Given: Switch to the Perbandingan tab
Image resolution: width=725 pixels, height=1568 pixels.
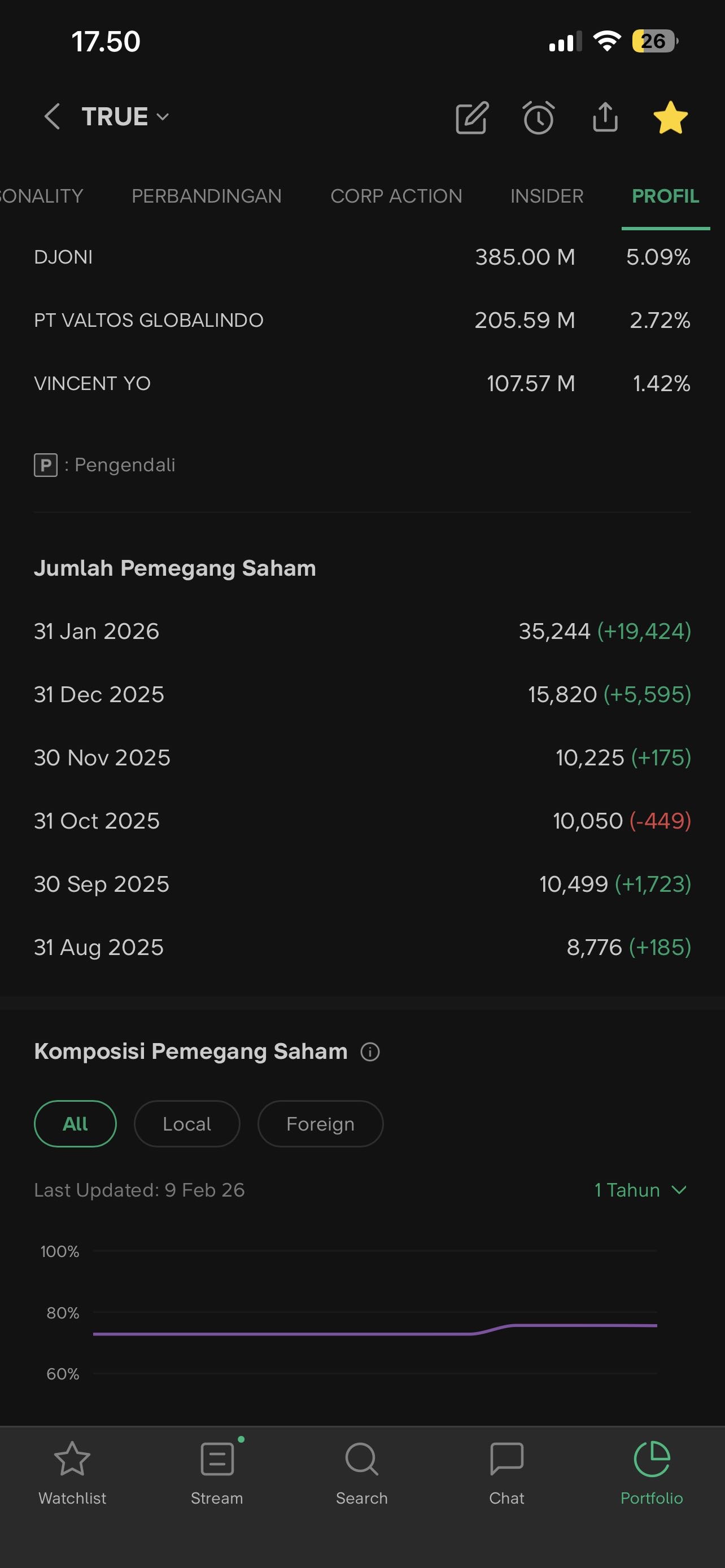Looking at the screenshot, I should tap(206, 196).
